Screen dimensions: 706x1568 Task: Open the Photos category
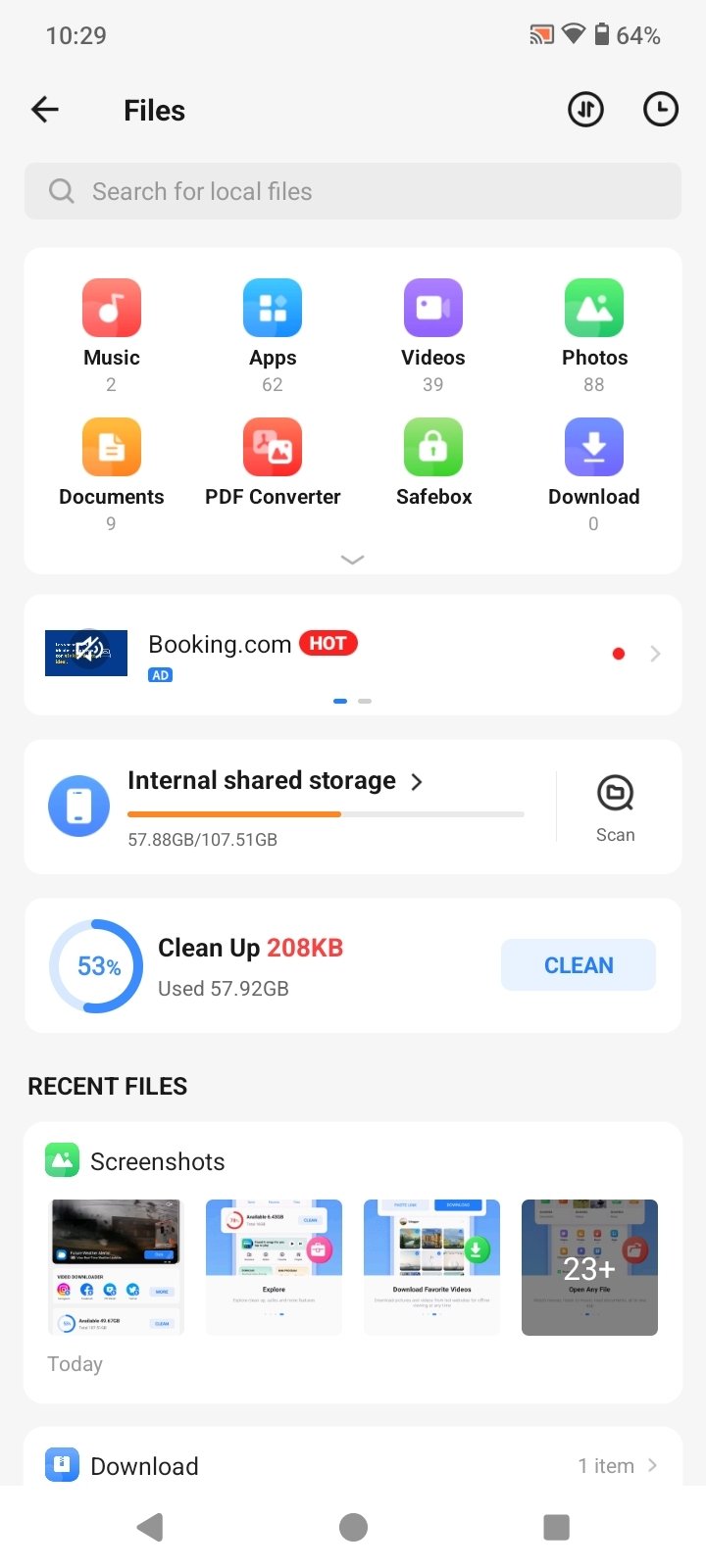(x=594, y=335)
